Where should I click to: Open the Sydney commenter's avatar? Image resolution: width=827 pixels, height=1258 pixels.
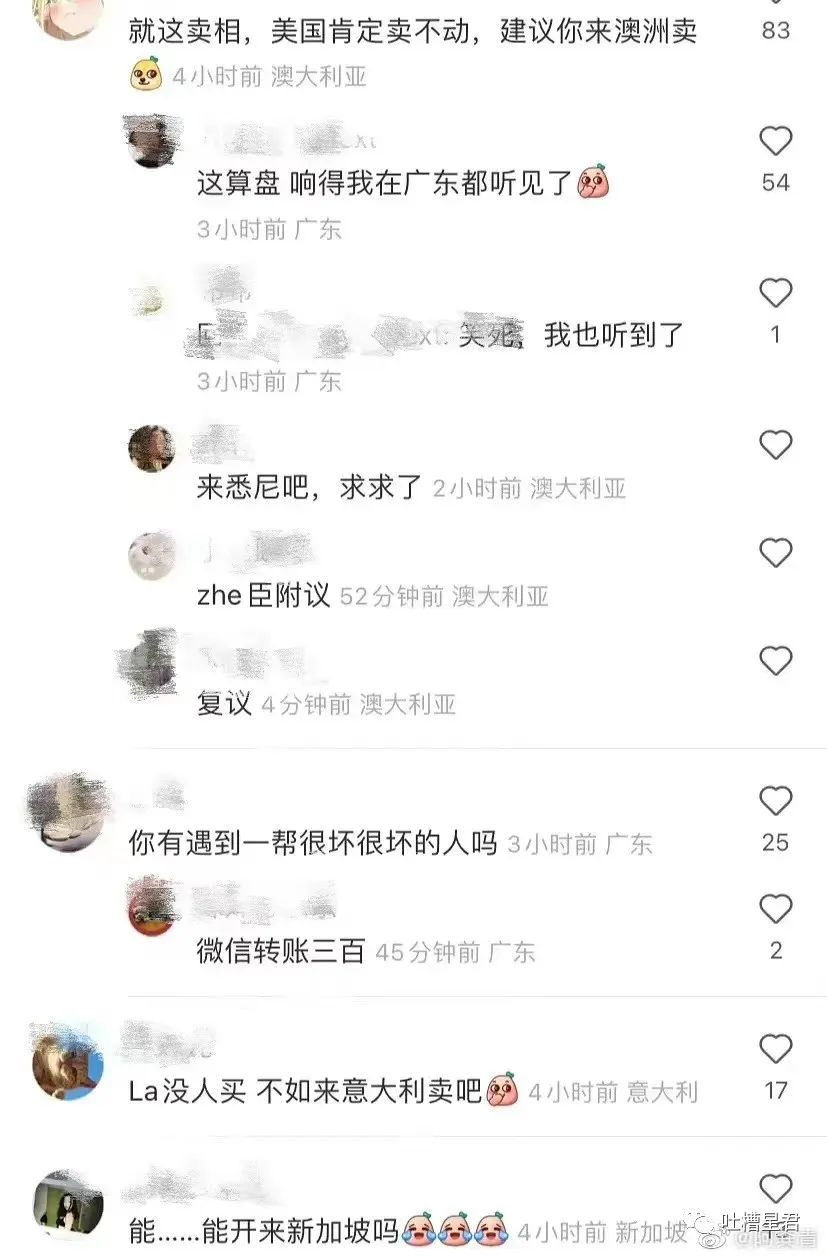152,449
